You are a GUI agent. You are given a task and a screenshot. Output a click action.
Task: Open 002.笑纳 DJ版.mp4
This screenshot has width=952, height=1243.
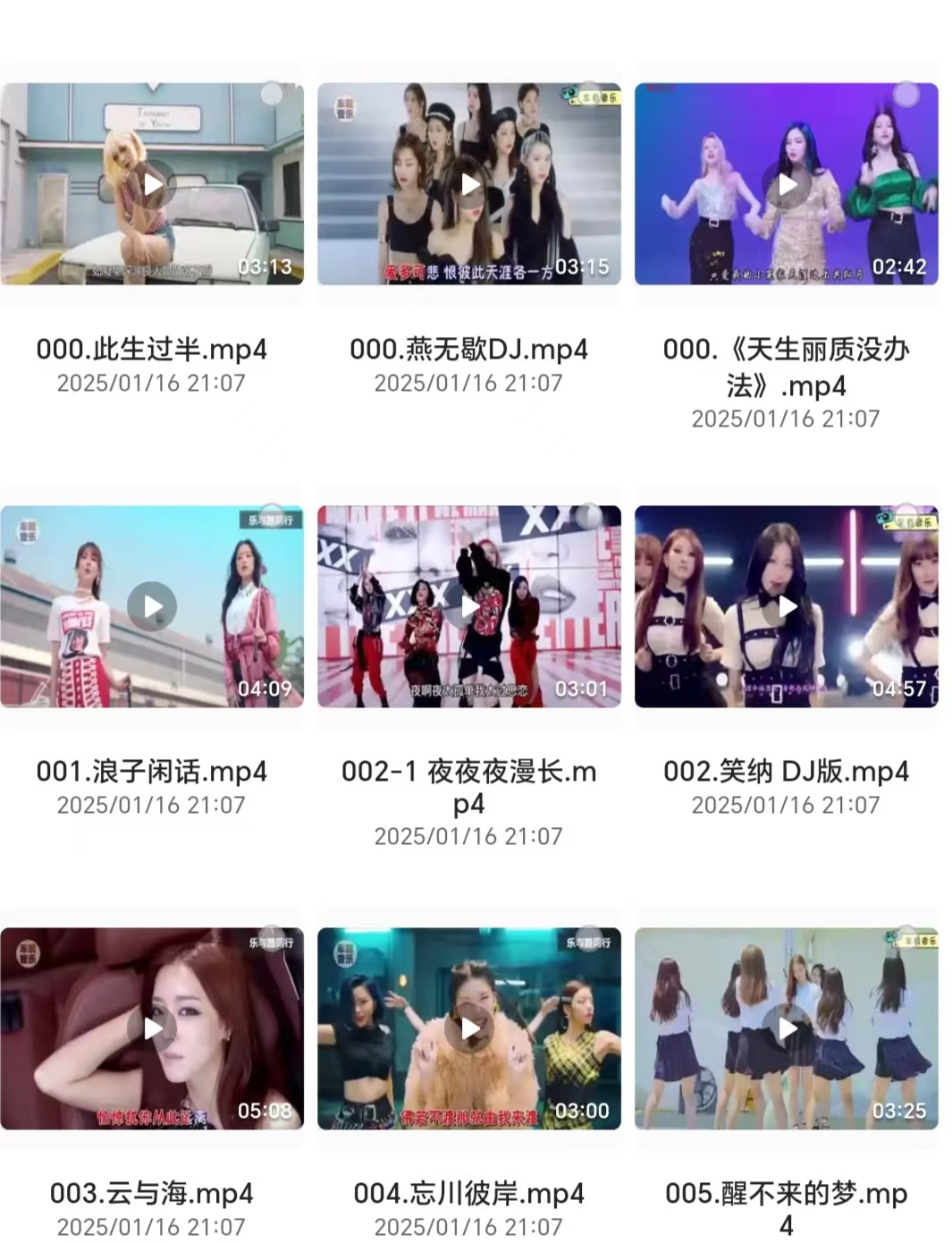pos(787,606)
